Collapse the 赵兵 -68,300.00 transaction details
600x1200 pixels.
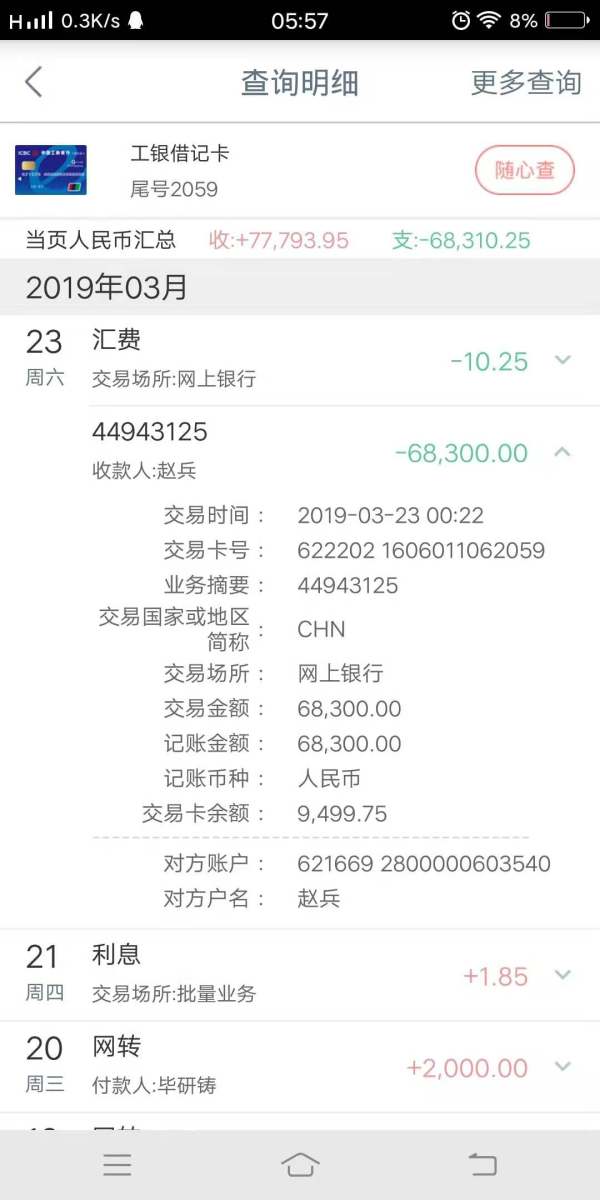tap(563, 453)
